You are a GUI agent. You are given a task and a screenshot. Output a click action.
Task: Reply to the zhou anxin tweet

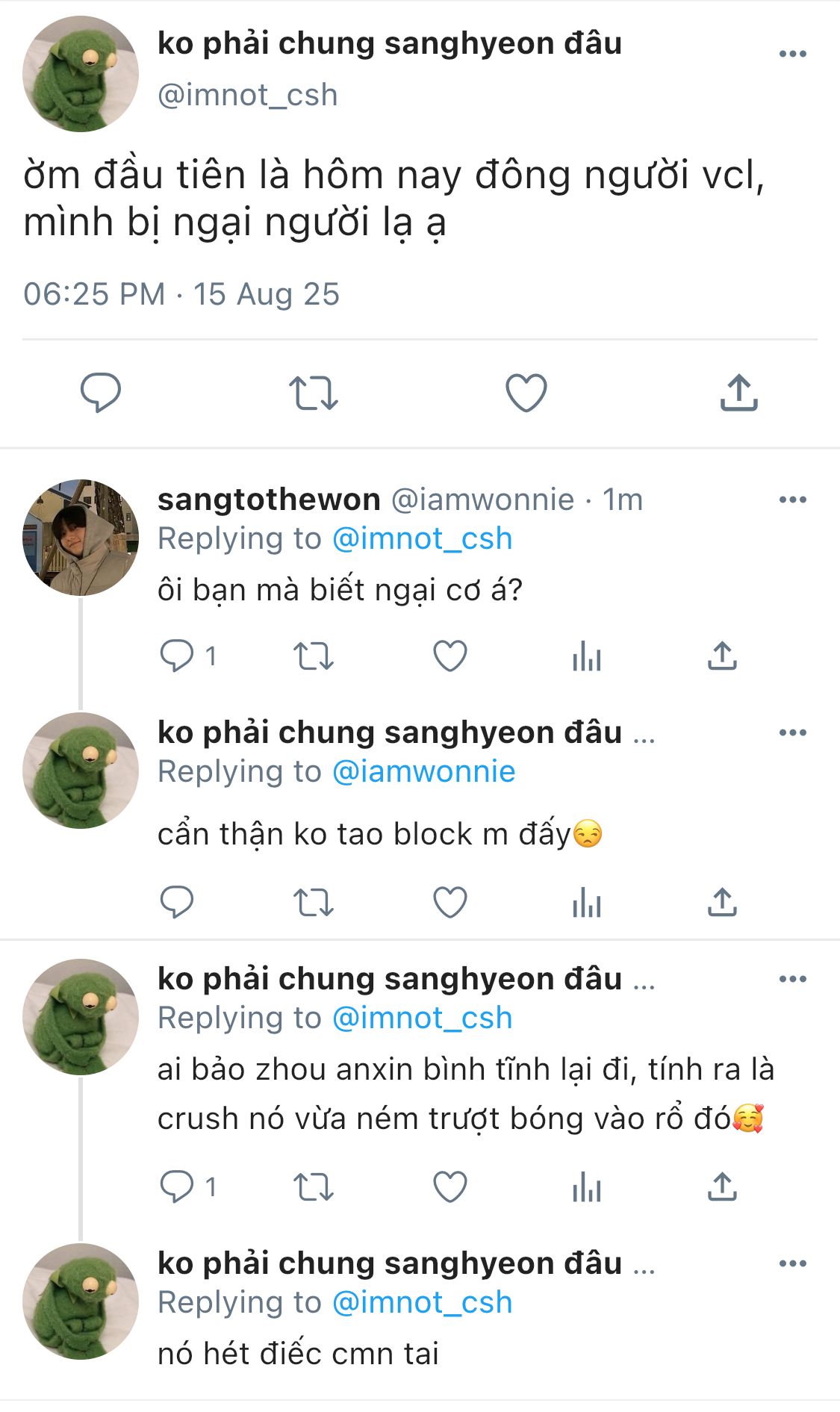177,1186
